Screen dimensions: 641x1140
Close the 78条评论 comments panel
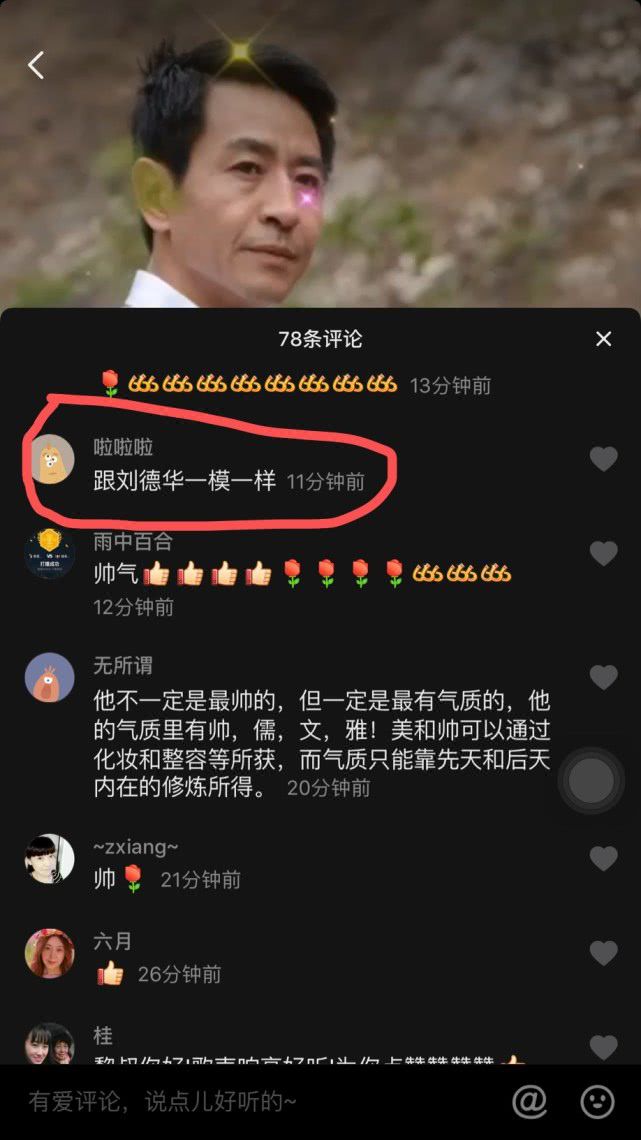click(x=603, y=340)
